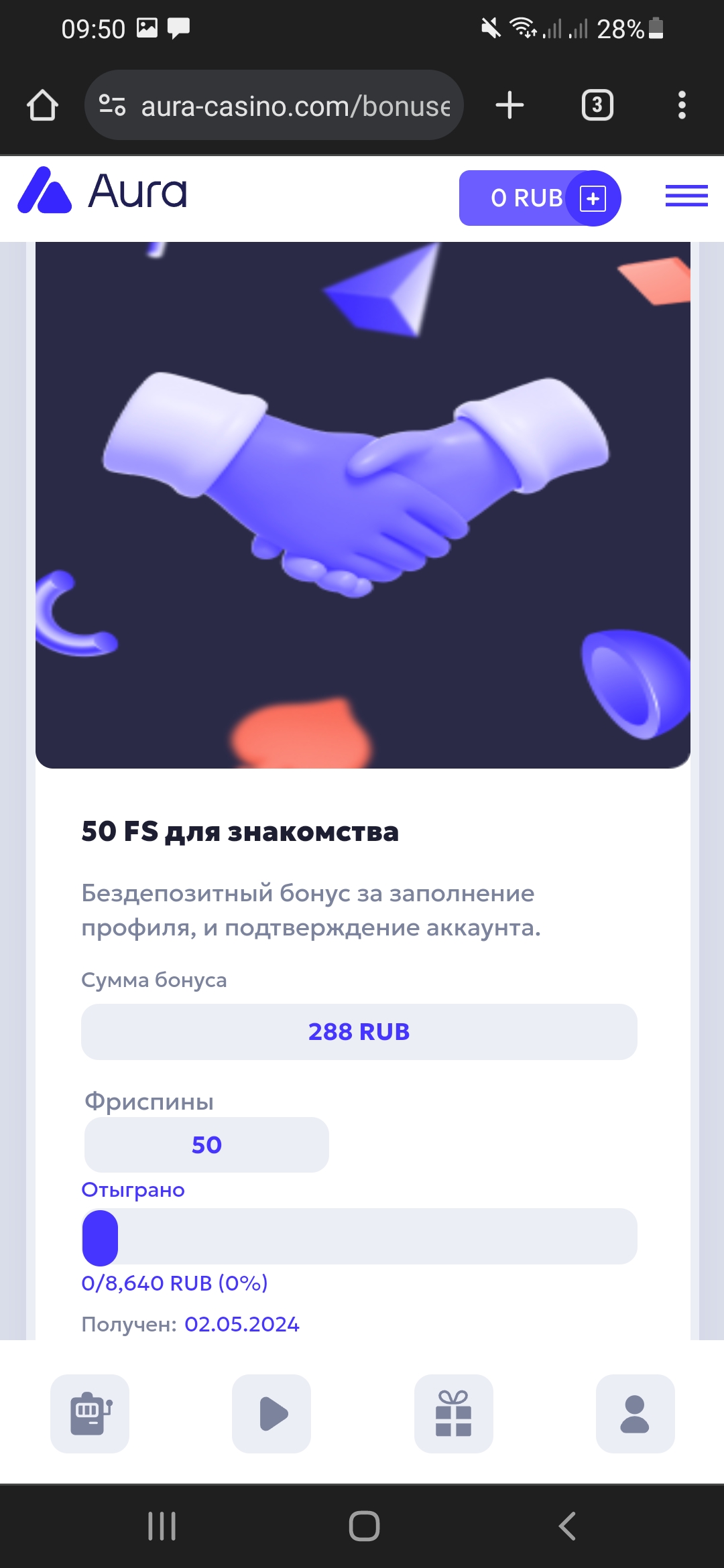Tap the plus icon to deposit funds
This screenshot has width=724, height=1568.
pyautogui.click(x=593, y=198)
